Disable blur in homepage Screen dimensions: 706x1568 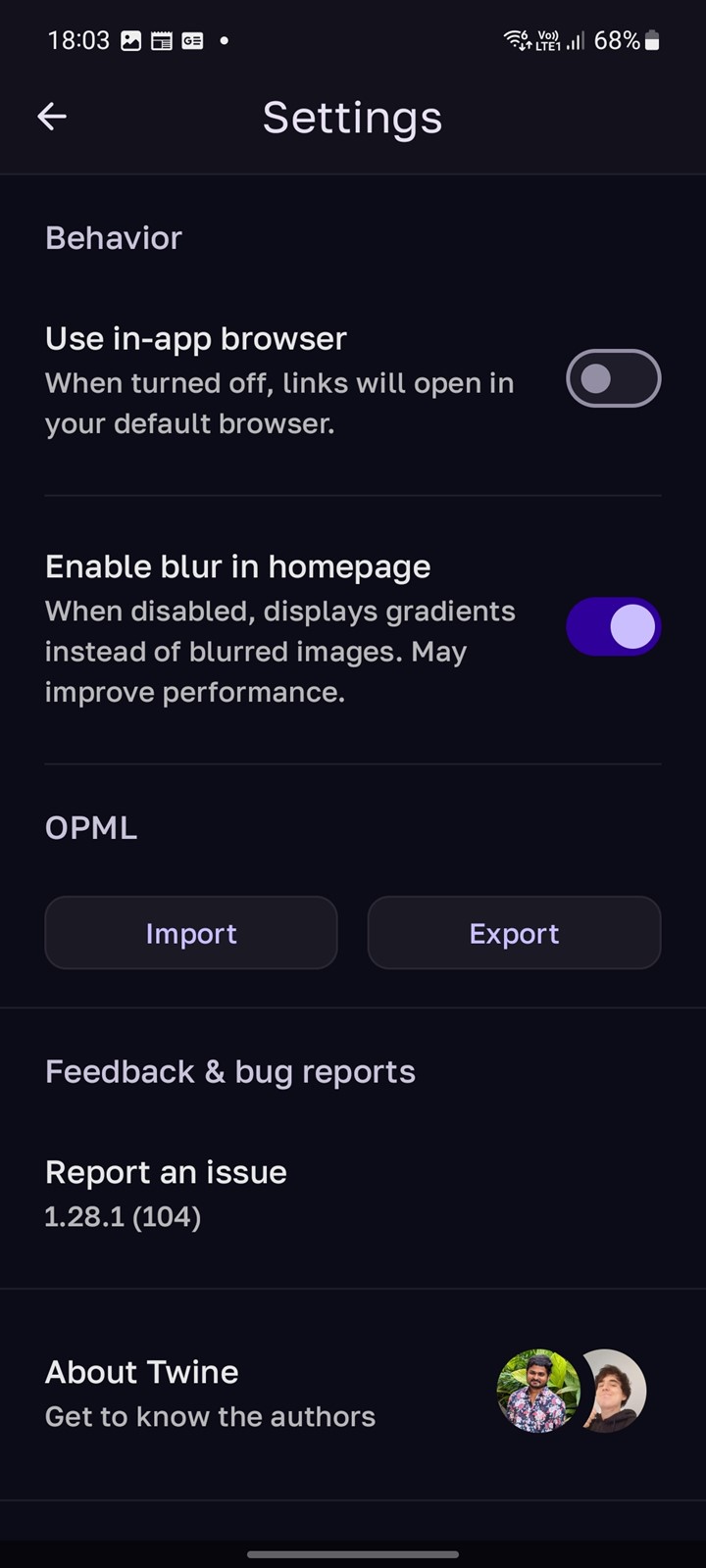click(x=613, y=626)
